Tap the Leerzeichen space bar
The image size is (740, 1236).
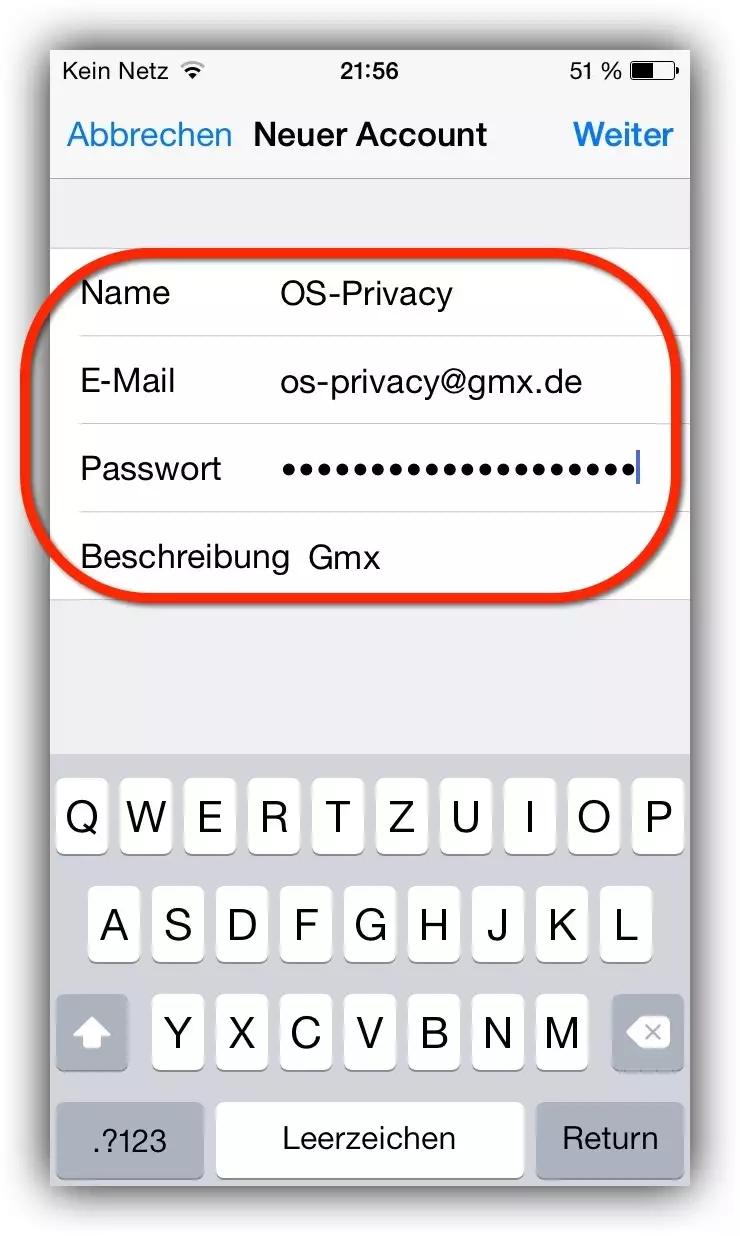(x=369, y=1139)
